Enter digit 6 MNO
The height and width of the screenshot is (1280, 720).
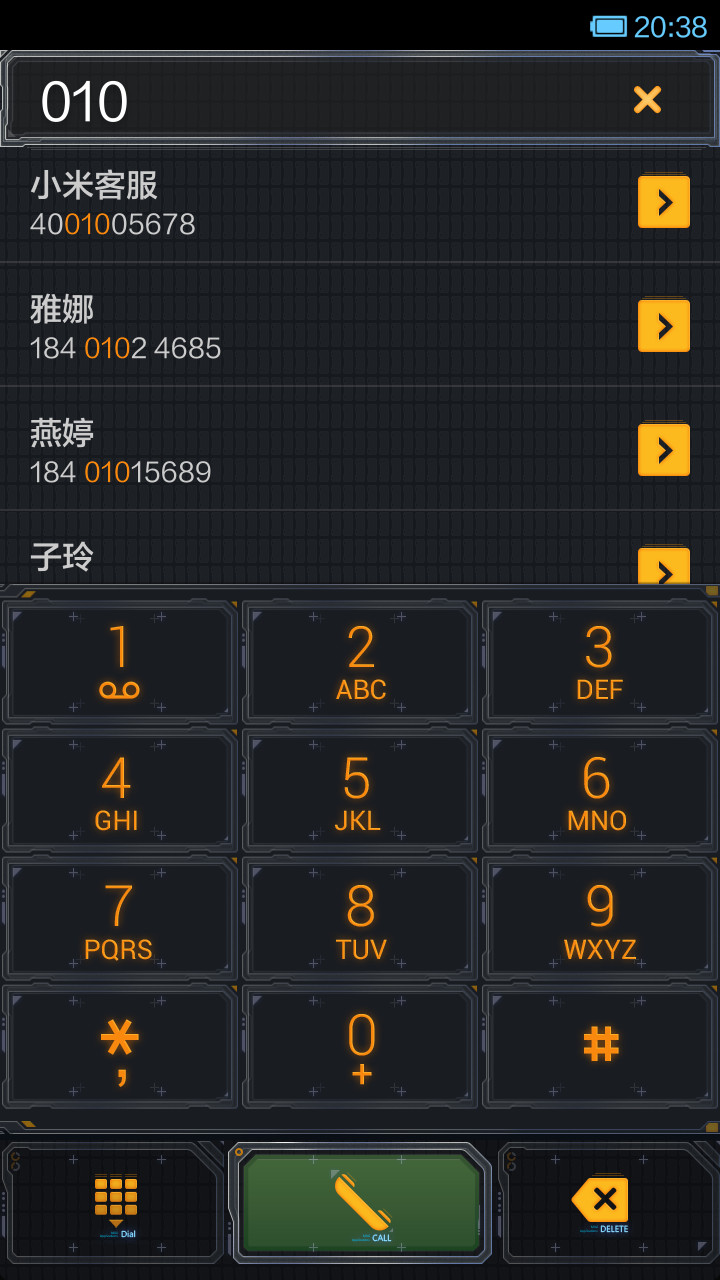pyautogui.click(x=600, y=790)
